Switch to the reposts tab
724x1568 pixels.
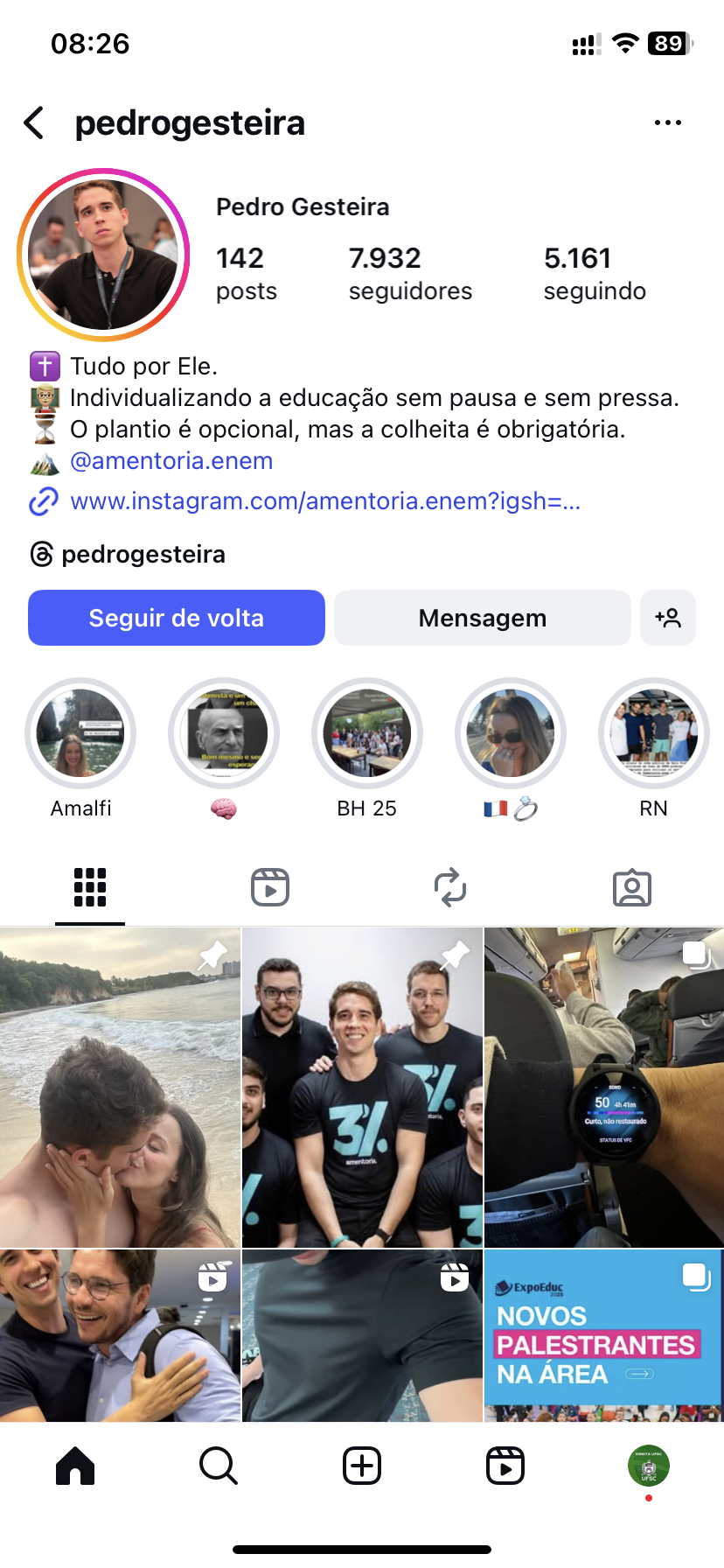tap(450, 887)
